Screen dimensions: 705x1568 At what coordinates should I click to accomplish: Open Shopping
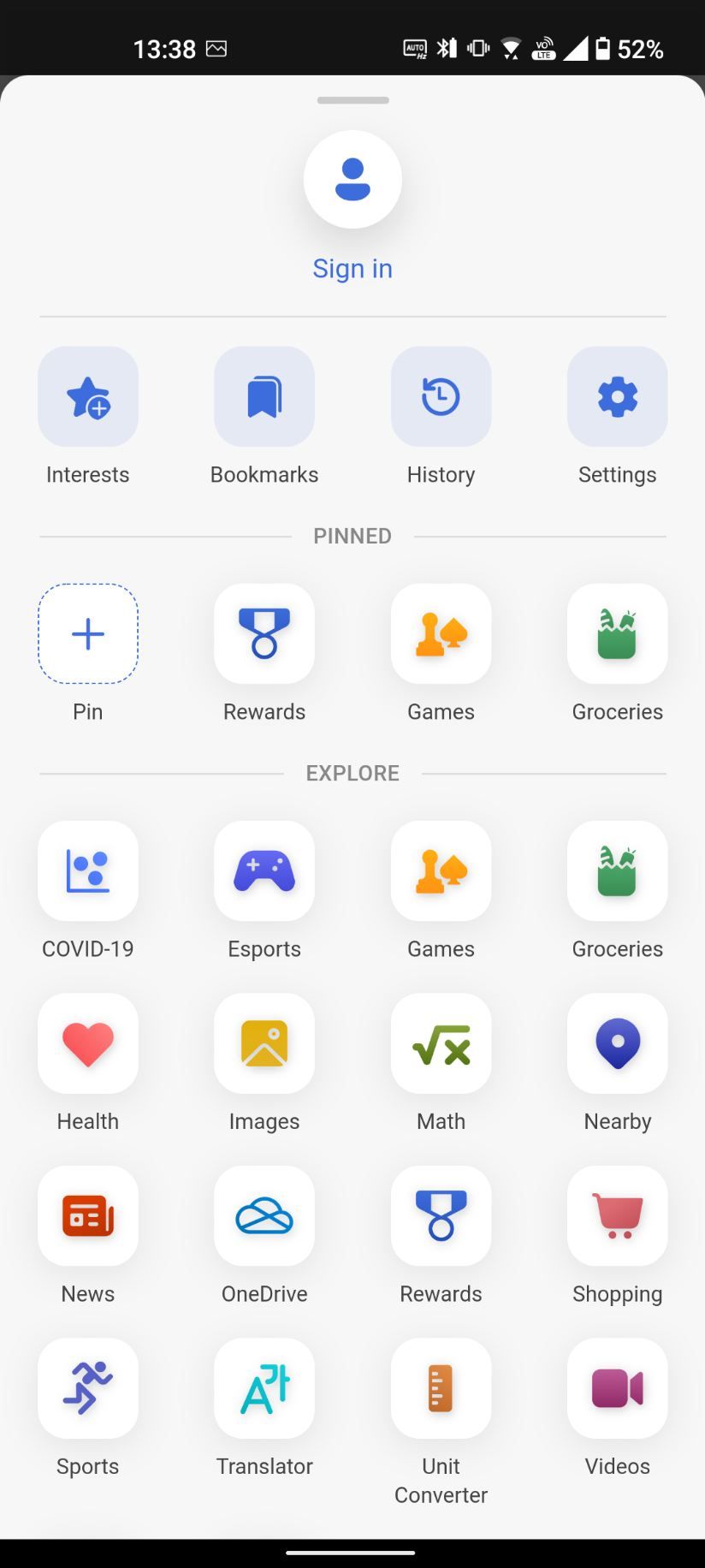pyautogui.click(x=617, y=1216)
